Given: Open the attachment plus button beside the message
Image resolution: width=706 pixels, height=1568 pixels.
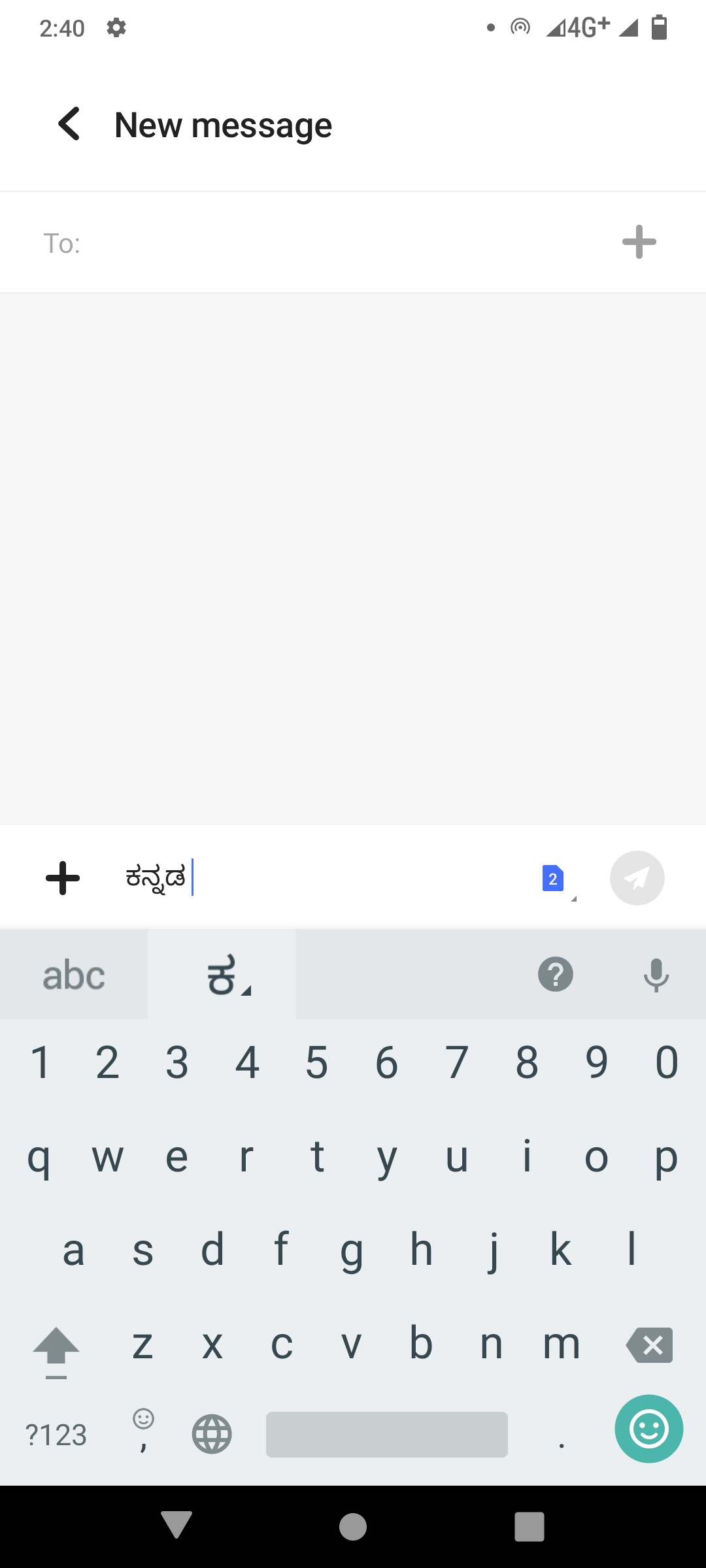Looking at the screenshot, I should pos(63,878).
